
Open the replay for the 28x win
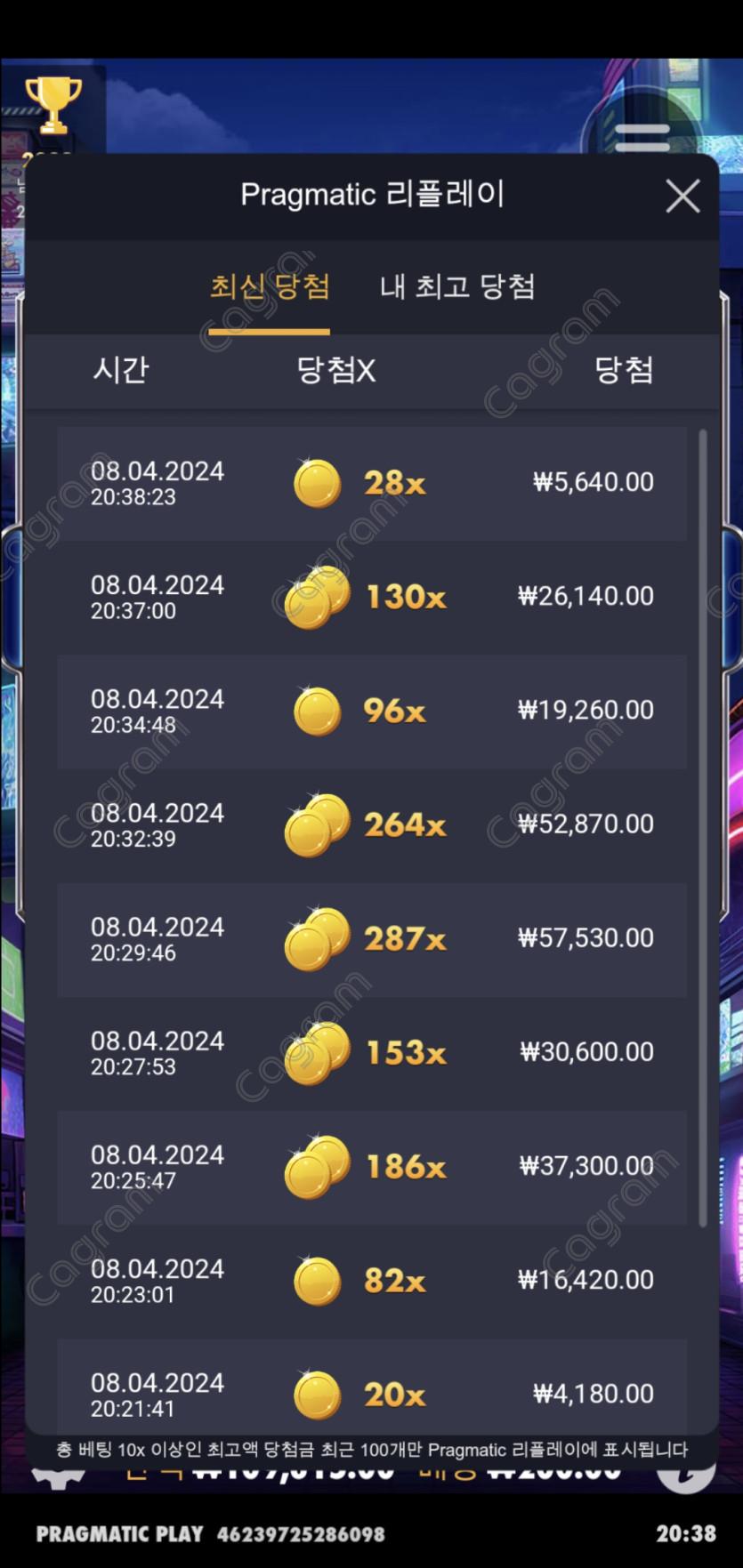(372, 483)
